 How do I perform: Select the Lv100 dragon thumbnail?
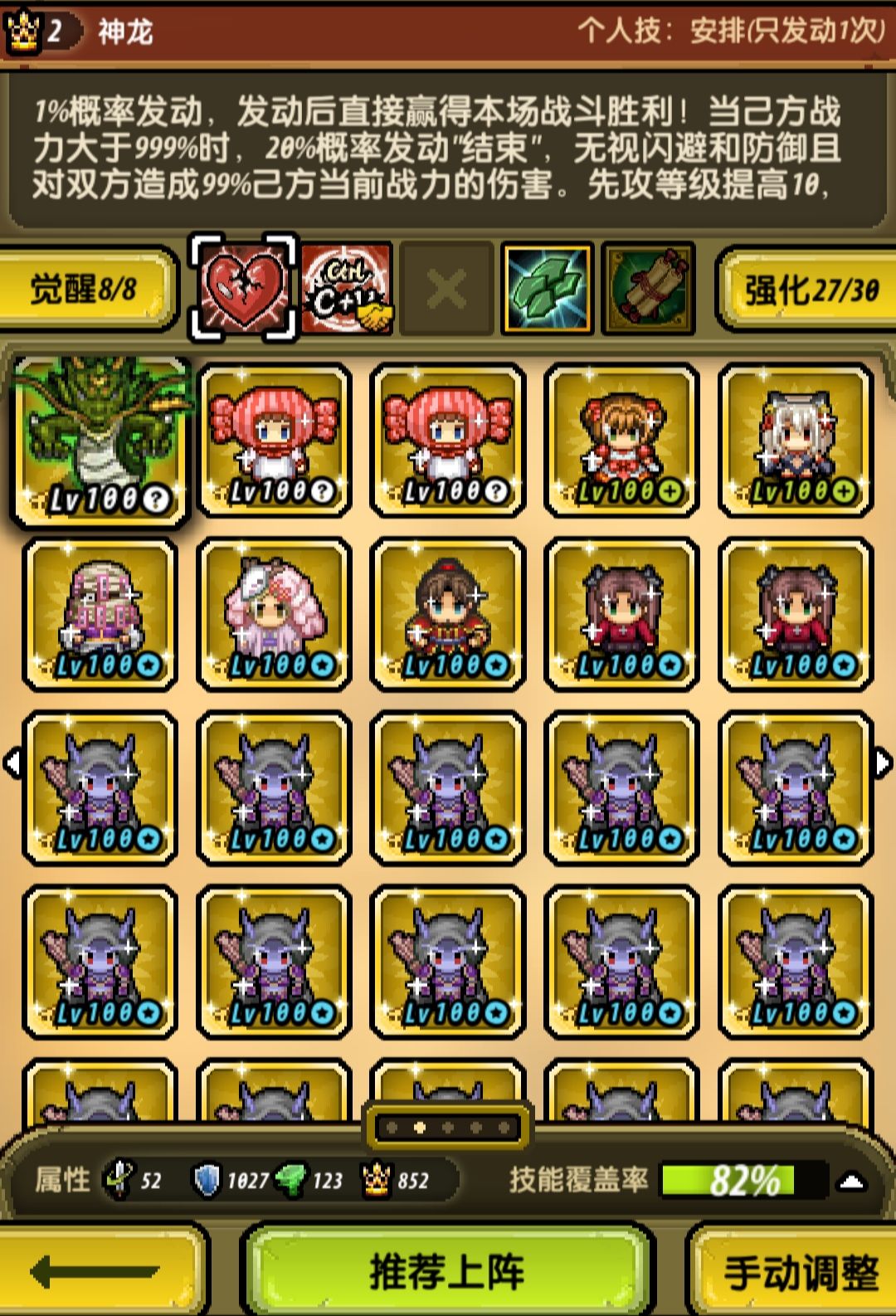point(100,440)
